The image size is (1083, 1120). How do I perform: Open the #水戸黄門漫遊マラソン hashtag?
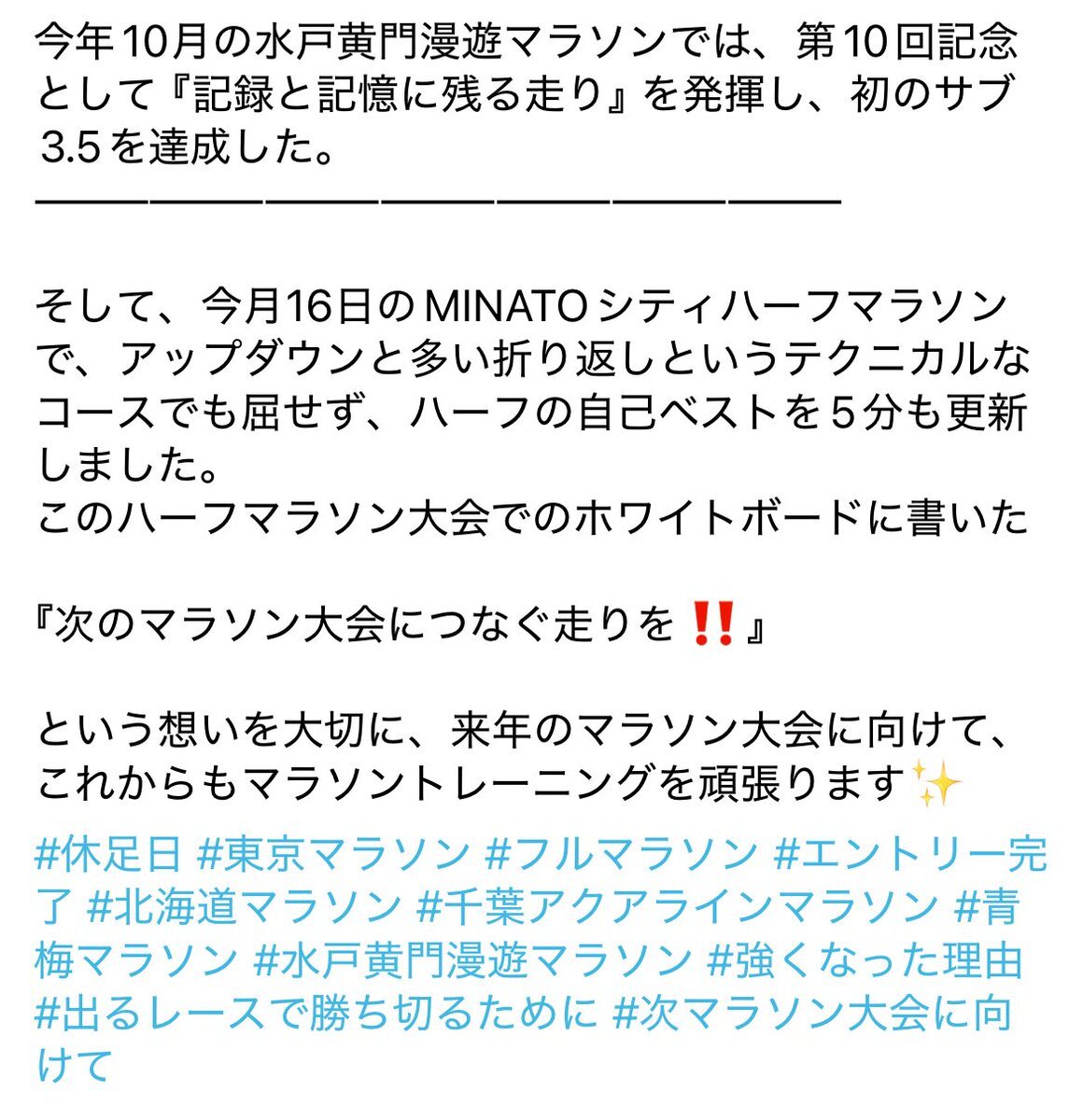[473, 959]
